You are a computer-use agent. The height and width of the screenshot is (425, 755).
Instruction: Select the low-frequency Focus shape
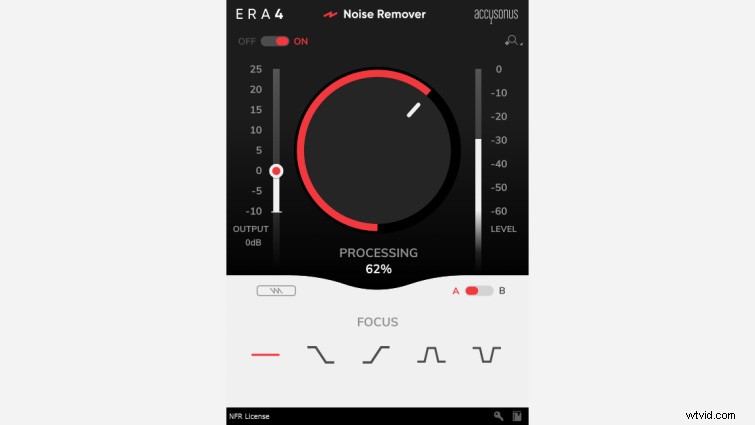(320, 354)
